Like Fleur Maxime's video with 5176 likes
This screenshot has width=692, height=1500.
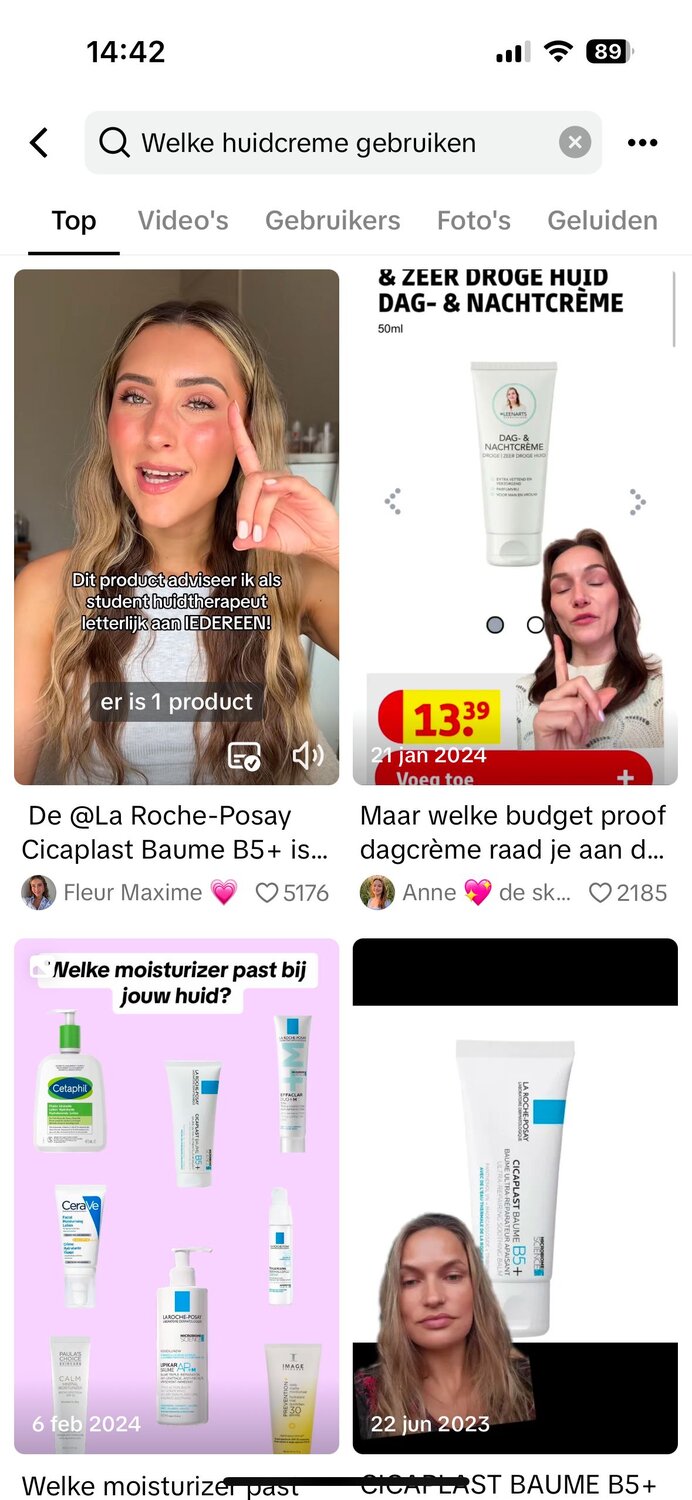(267, 892)
